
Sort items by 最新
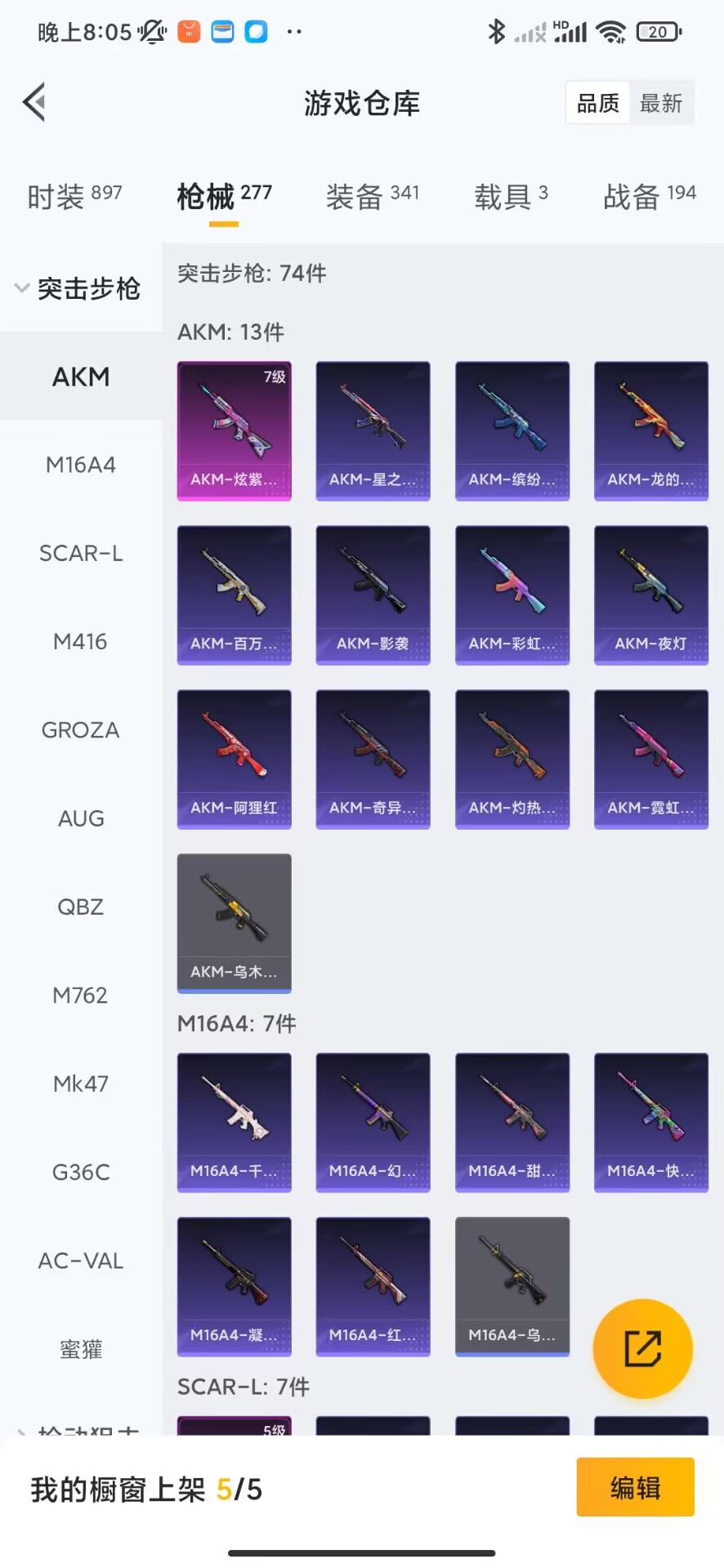tap(661, 103)
